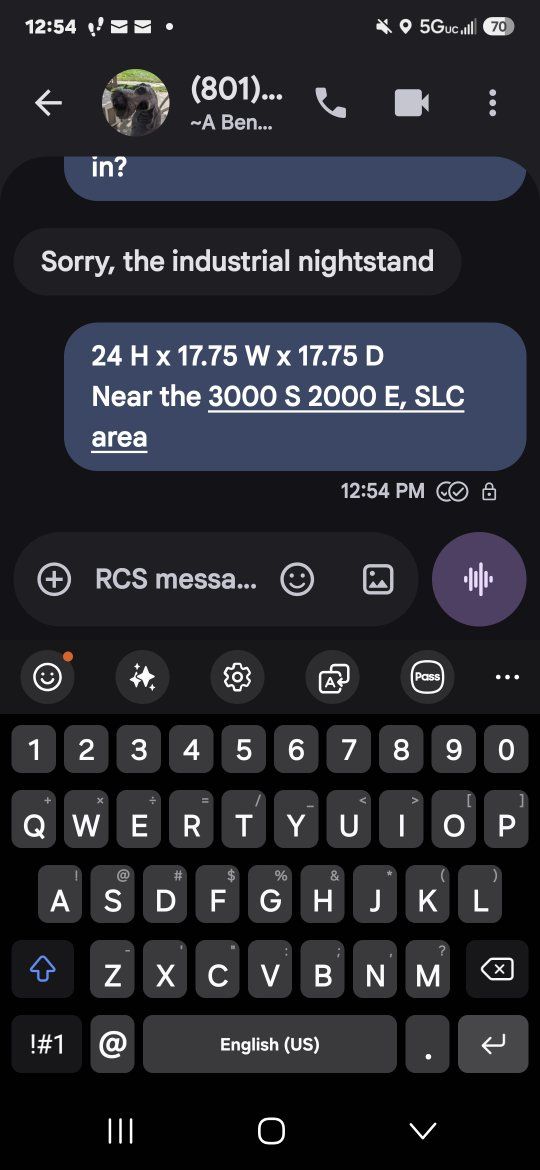The image size is (540, 1170).
Task: Record a voice message
Action: click(x=479, y=579)
